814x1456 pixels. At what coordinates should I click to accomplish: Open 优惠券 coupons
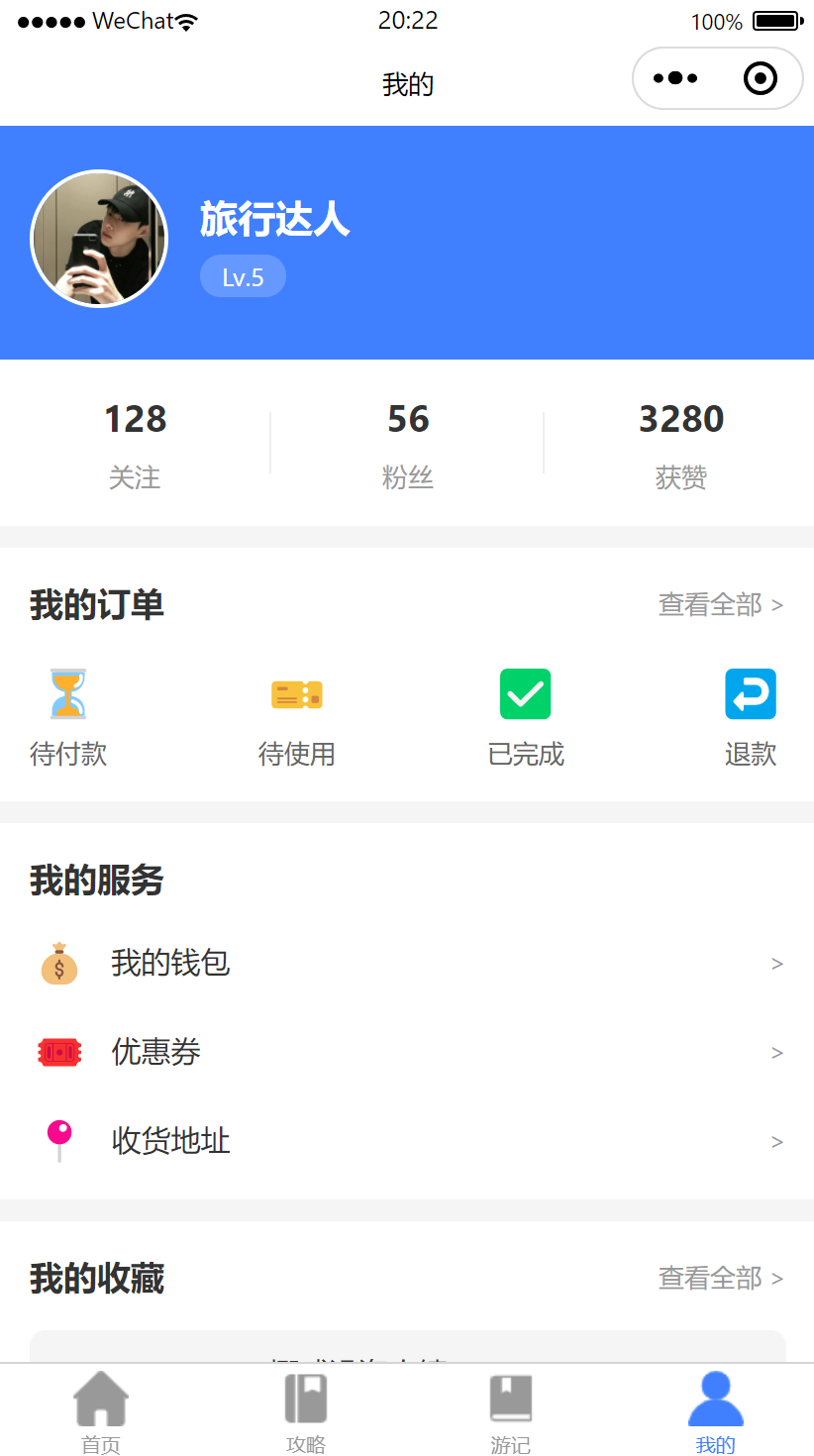point(406,1052)
